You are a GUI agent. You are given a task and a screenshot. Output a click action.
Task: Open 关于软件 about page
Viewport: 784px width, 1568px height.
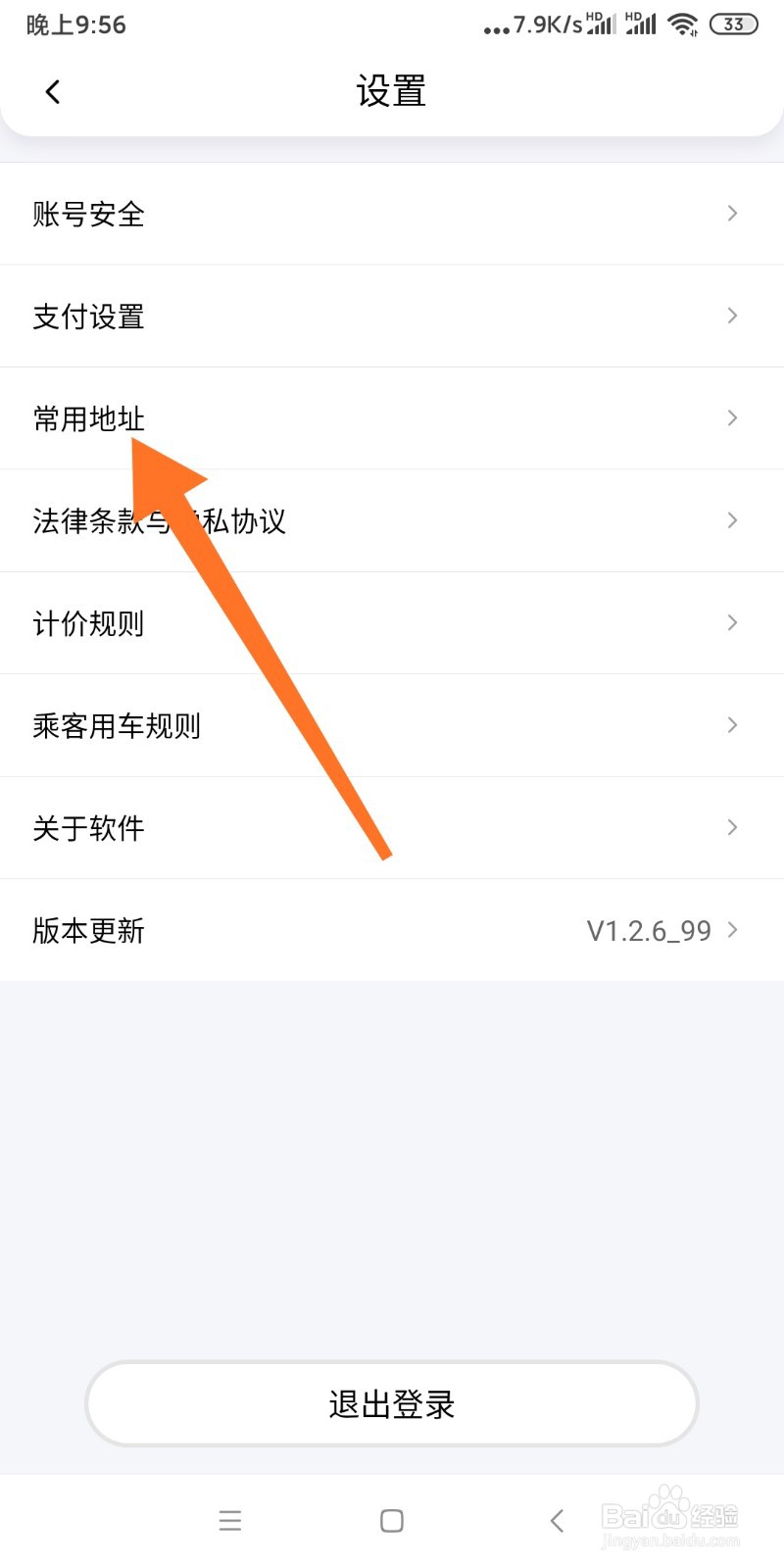click(392, 827)
